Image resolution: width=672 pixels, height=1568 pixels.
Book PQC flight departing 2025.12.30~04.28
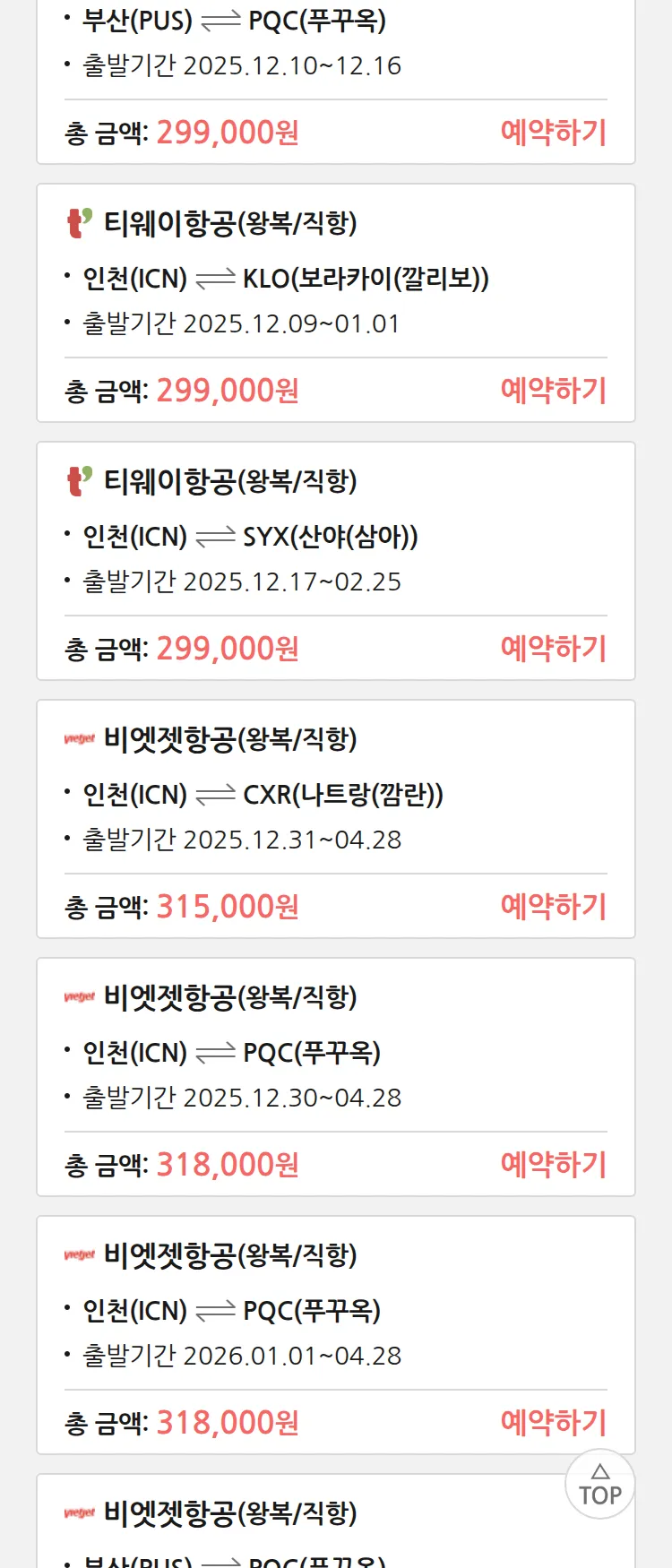pos(553,1165)
